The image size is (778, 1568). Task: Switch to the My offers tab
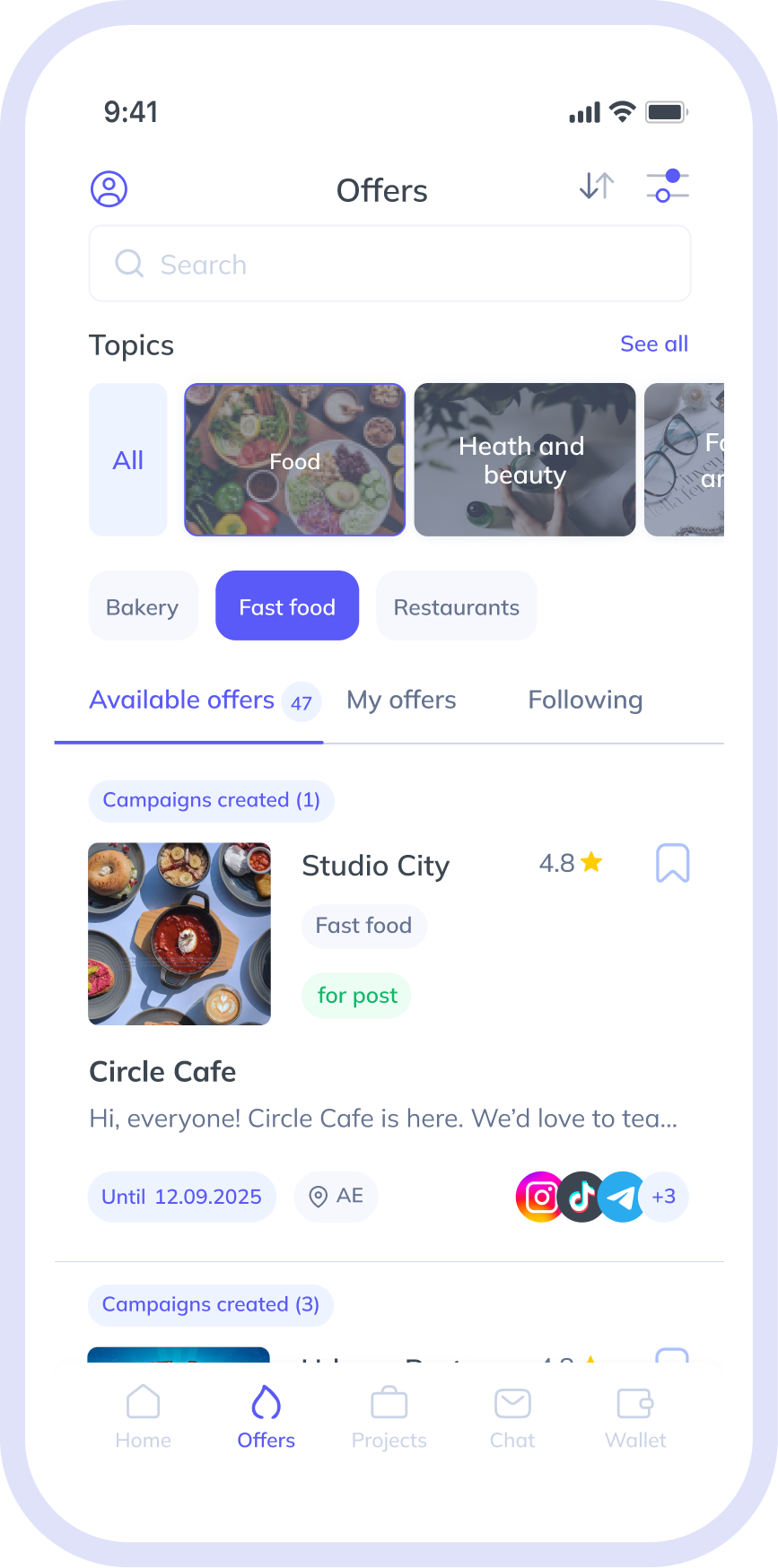401,700
